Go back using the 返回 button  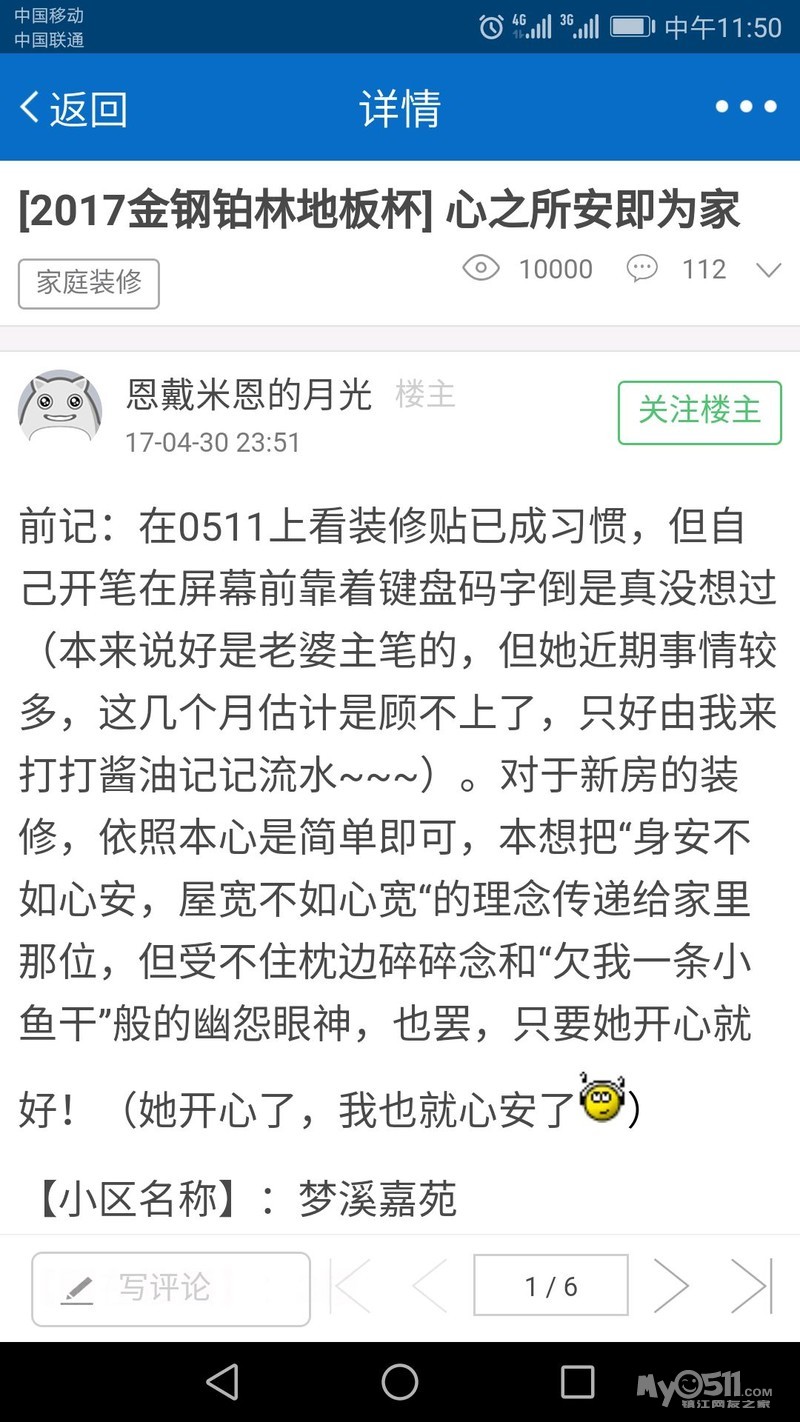[x=74, y=108]
